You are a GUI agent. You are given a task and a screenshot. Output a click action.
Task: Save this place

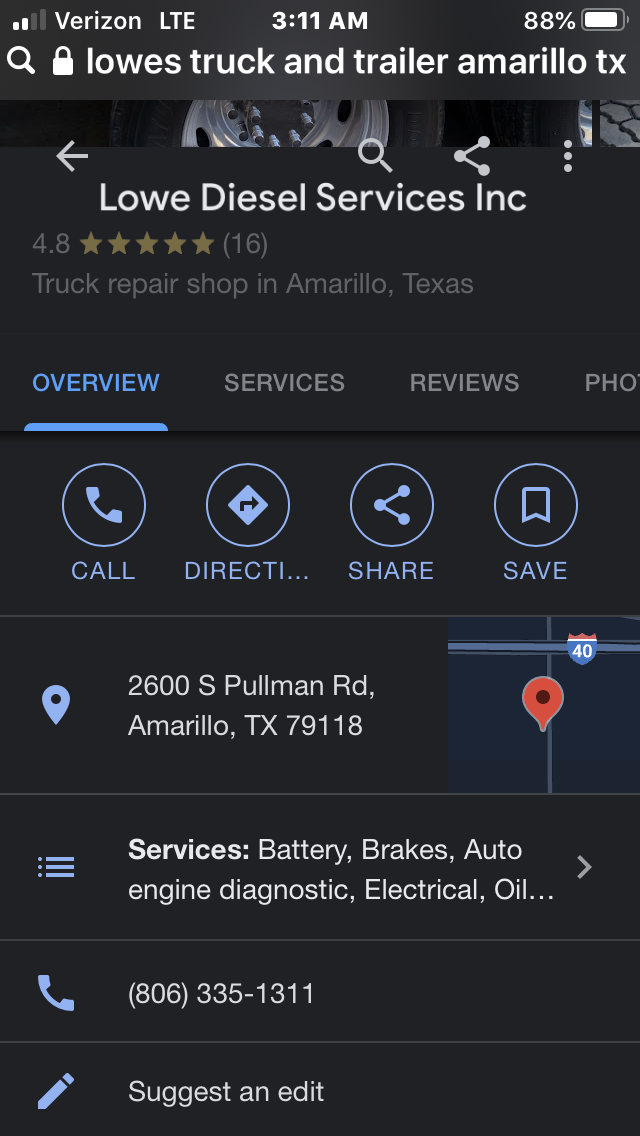tap(535, 524)
